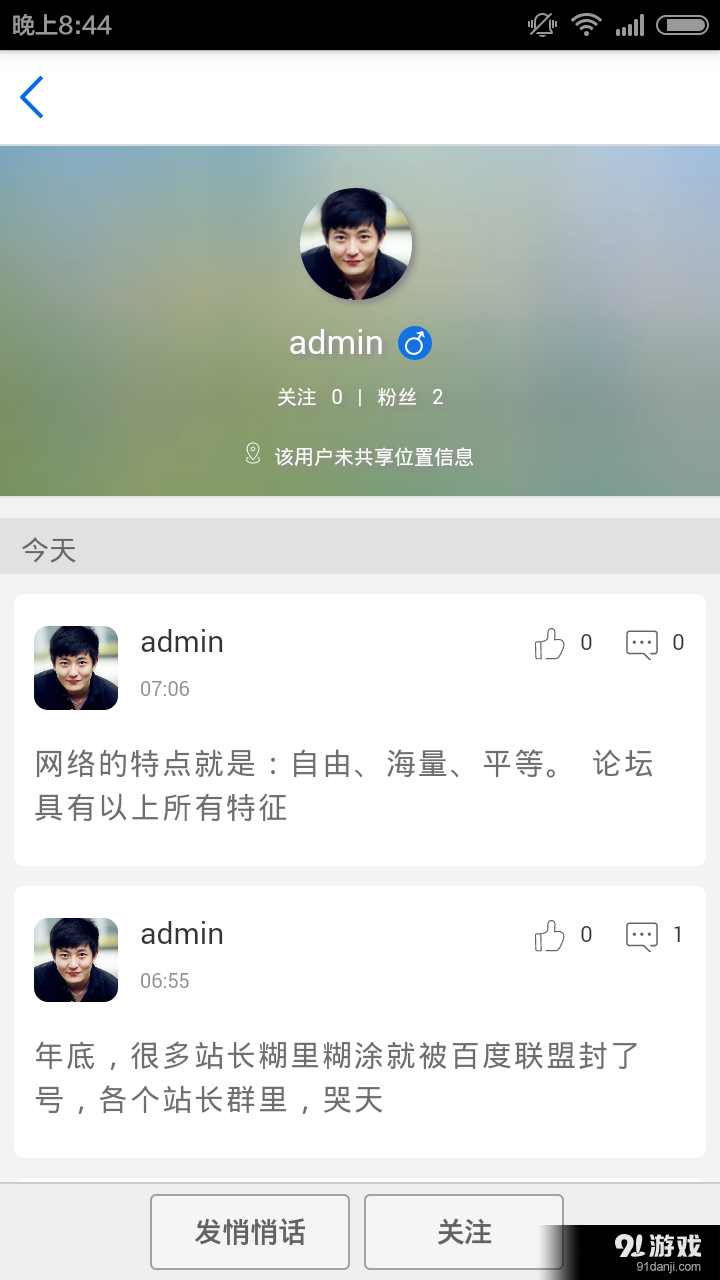Open comments on the 07:06 post
Screen dimensions: 720x1280
(x=641, y=643)
